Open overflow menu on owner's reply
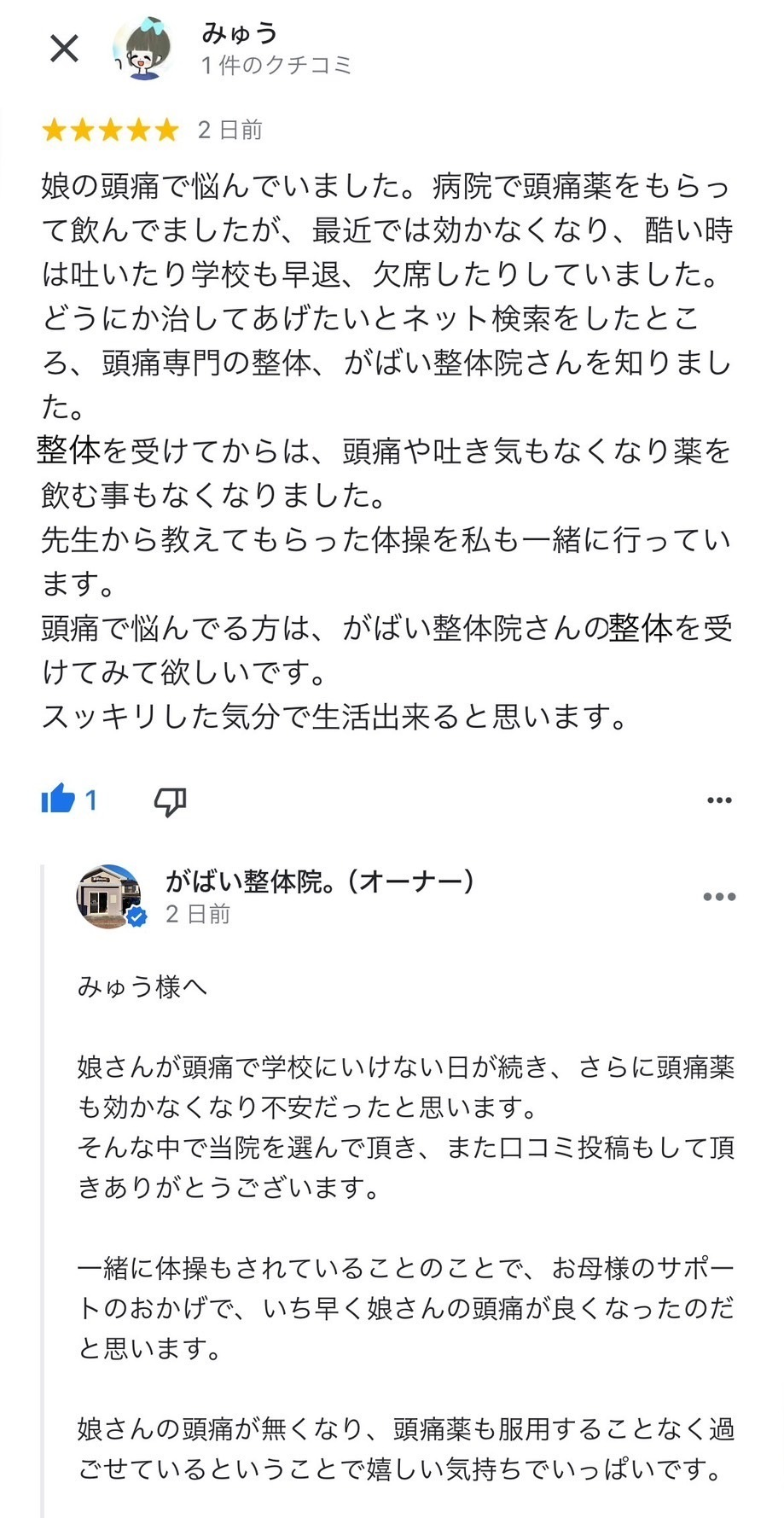 click(718, 897)
